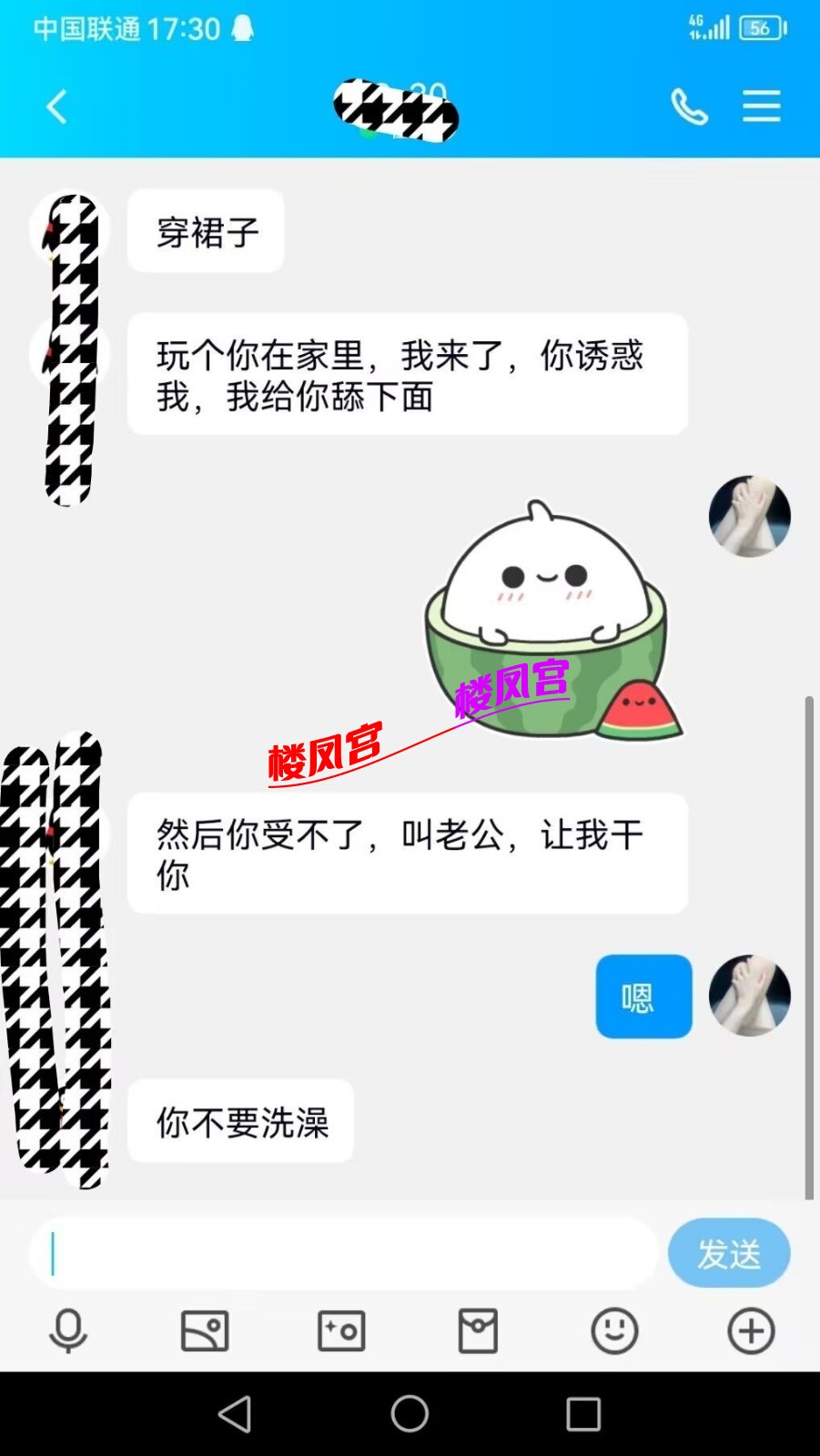Screen dimensions: 820x1456
Task: Open the camera to take a photo
Action: pos(341,1331)
